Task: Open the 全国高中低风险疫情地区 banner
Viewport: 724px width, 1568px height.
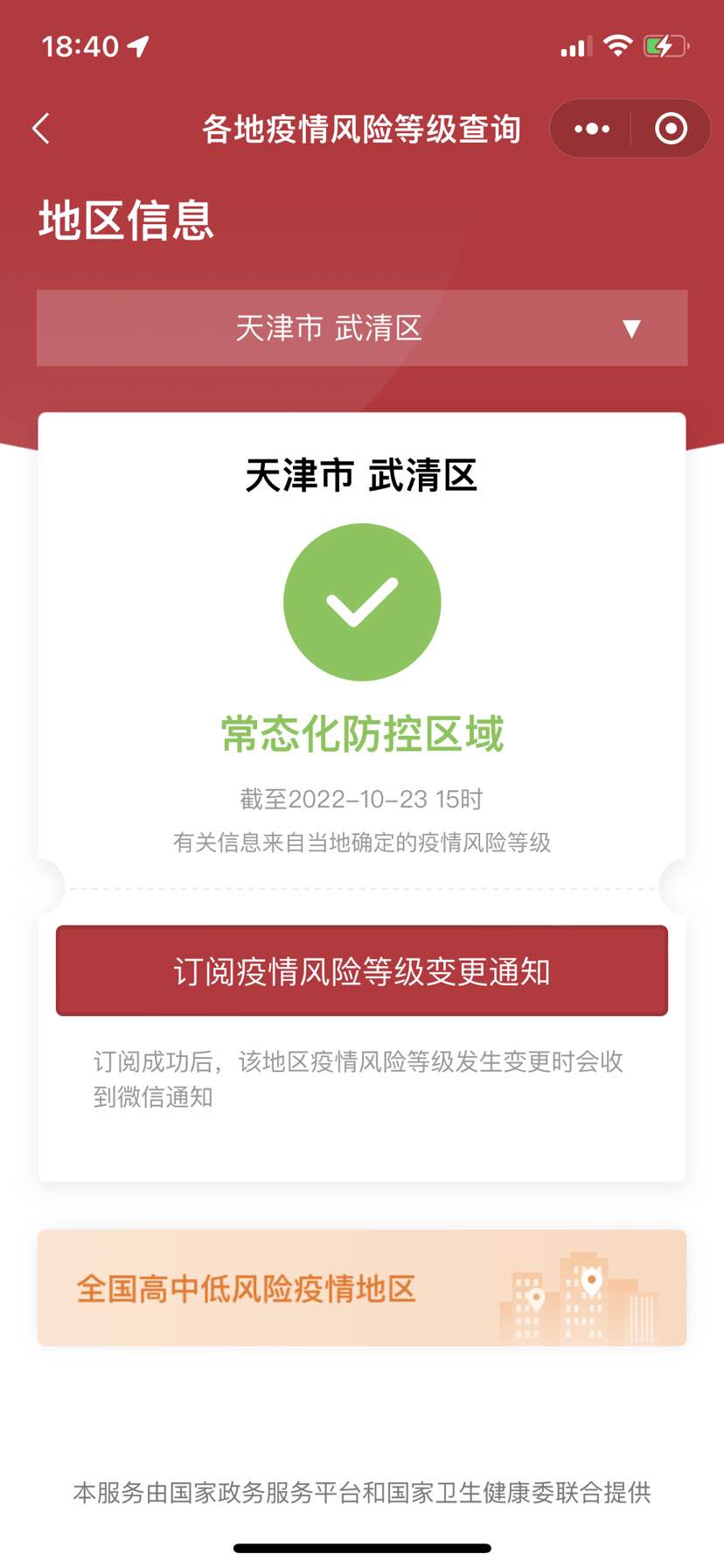Action: (362, 1288)
